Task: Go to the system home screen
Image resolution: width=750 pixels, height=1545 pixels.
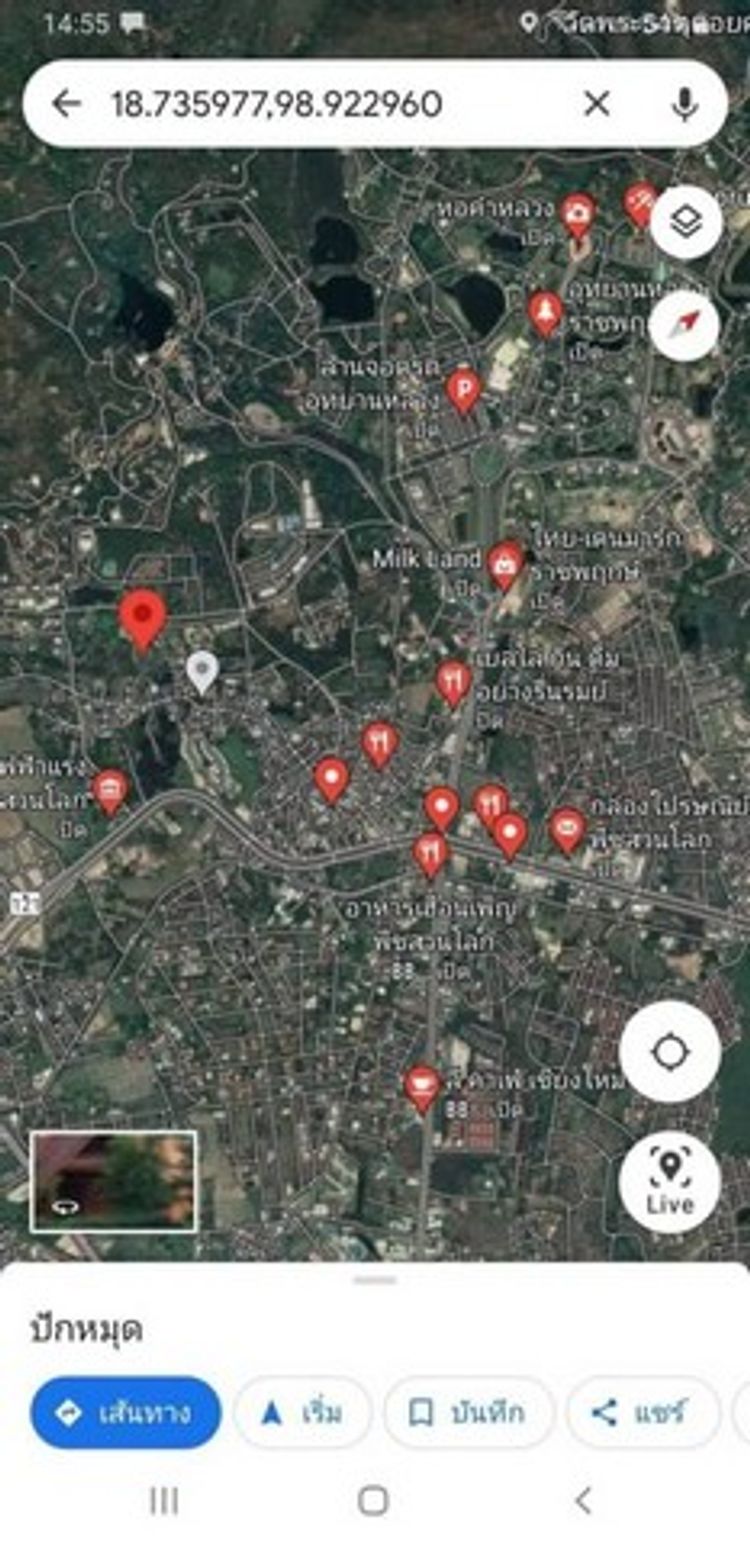Action: (x=373, y=1500)
